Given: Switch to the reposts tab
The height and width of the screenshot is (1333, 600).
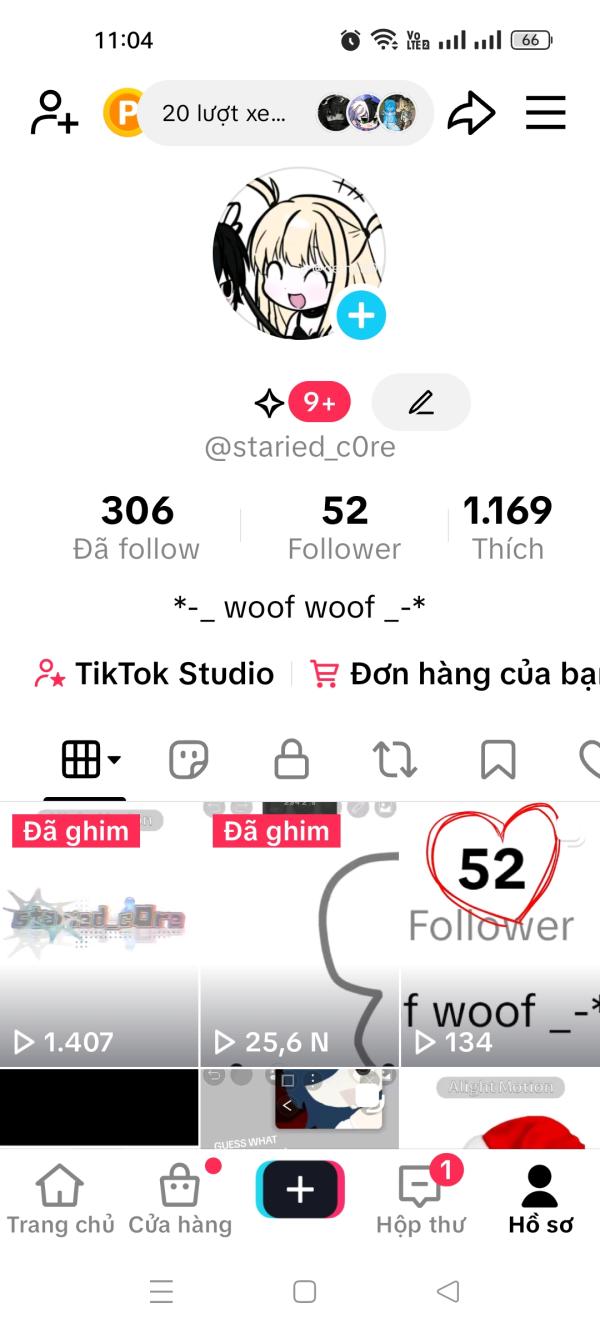Looking at the screenshot, I should (395, 761).
